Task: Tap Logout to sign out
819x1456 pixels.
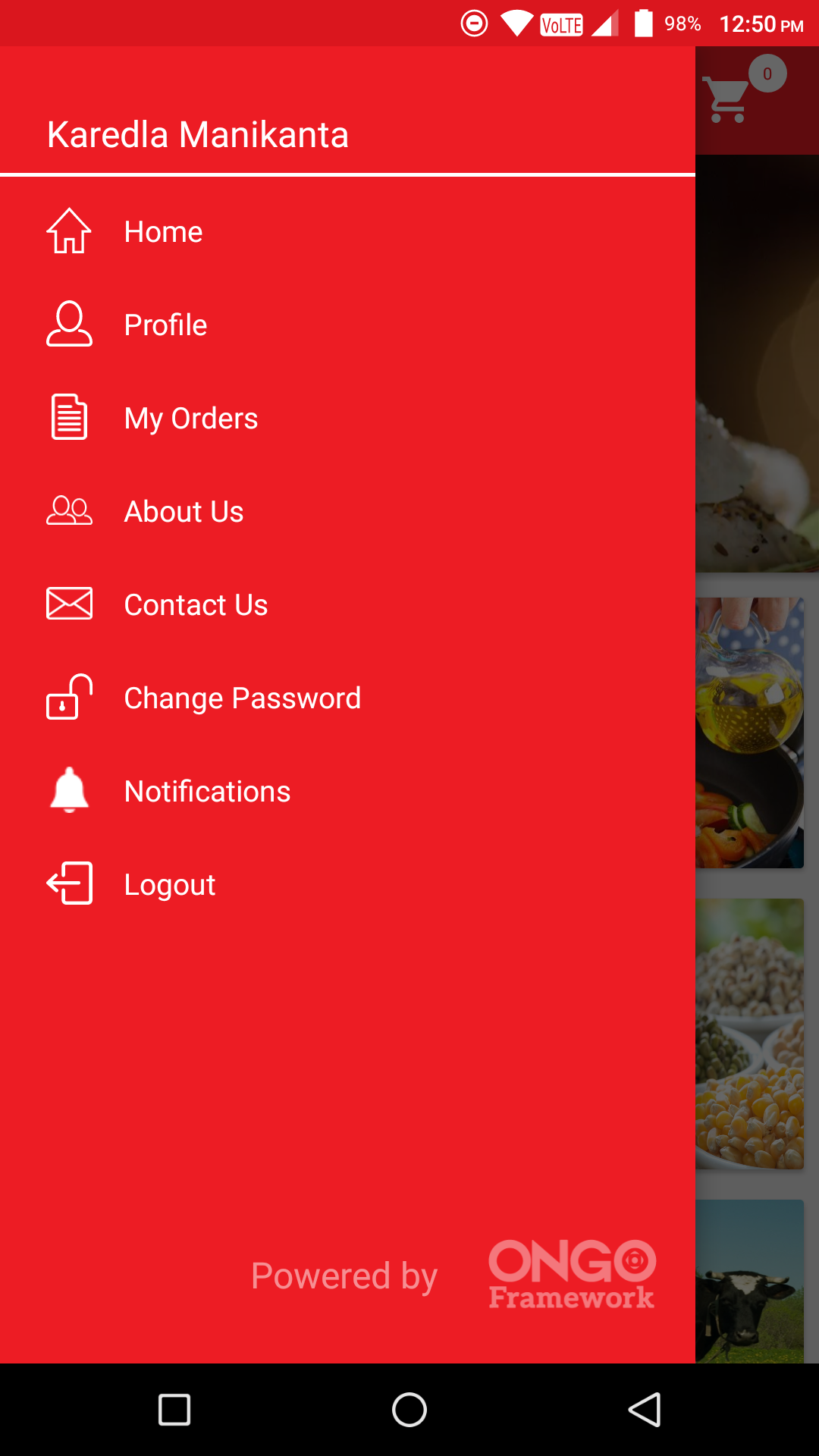Action: tap(169, 885)
